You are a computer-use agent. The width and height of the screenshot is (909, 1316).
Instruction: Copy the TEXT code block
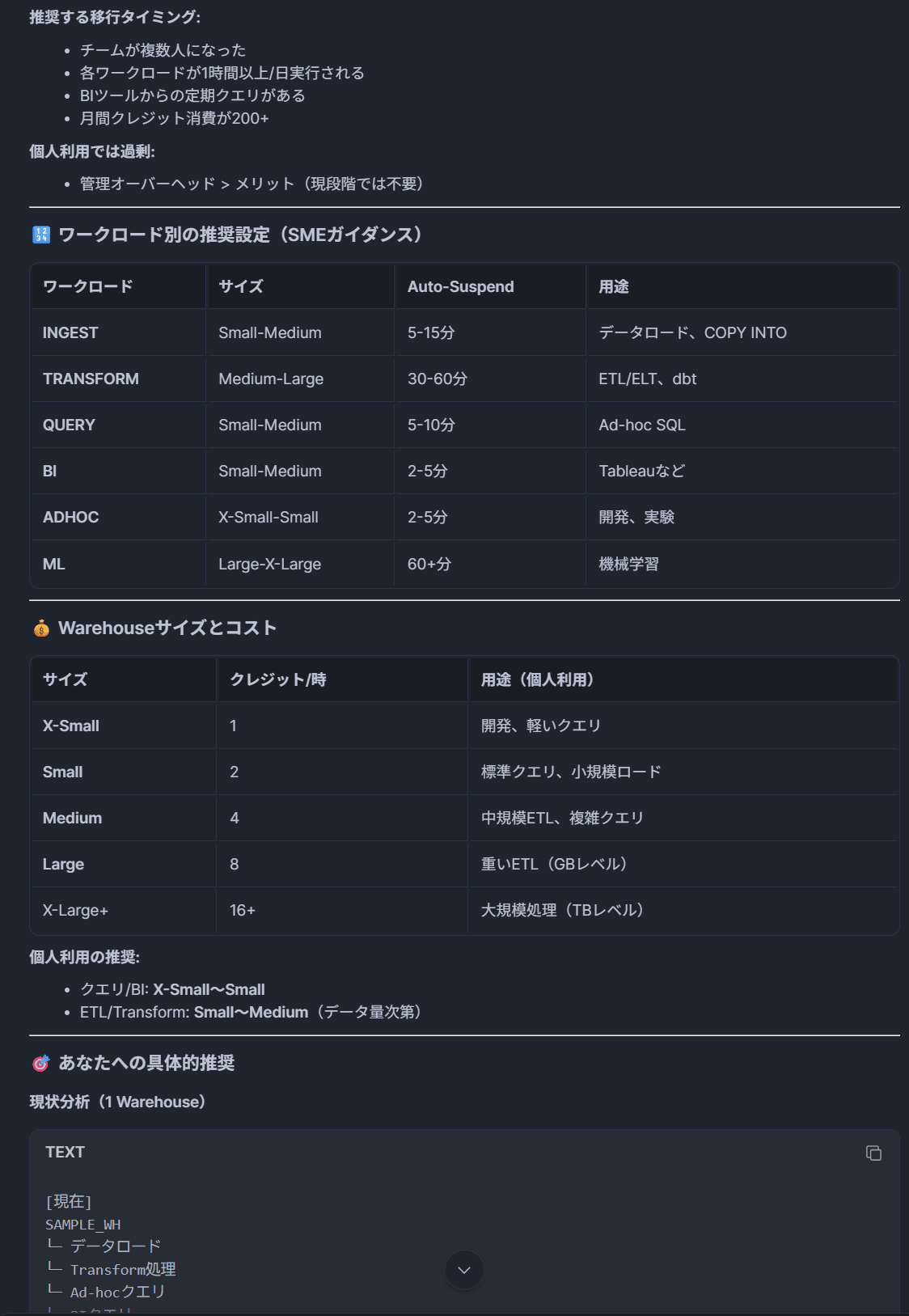point(873,1153)
